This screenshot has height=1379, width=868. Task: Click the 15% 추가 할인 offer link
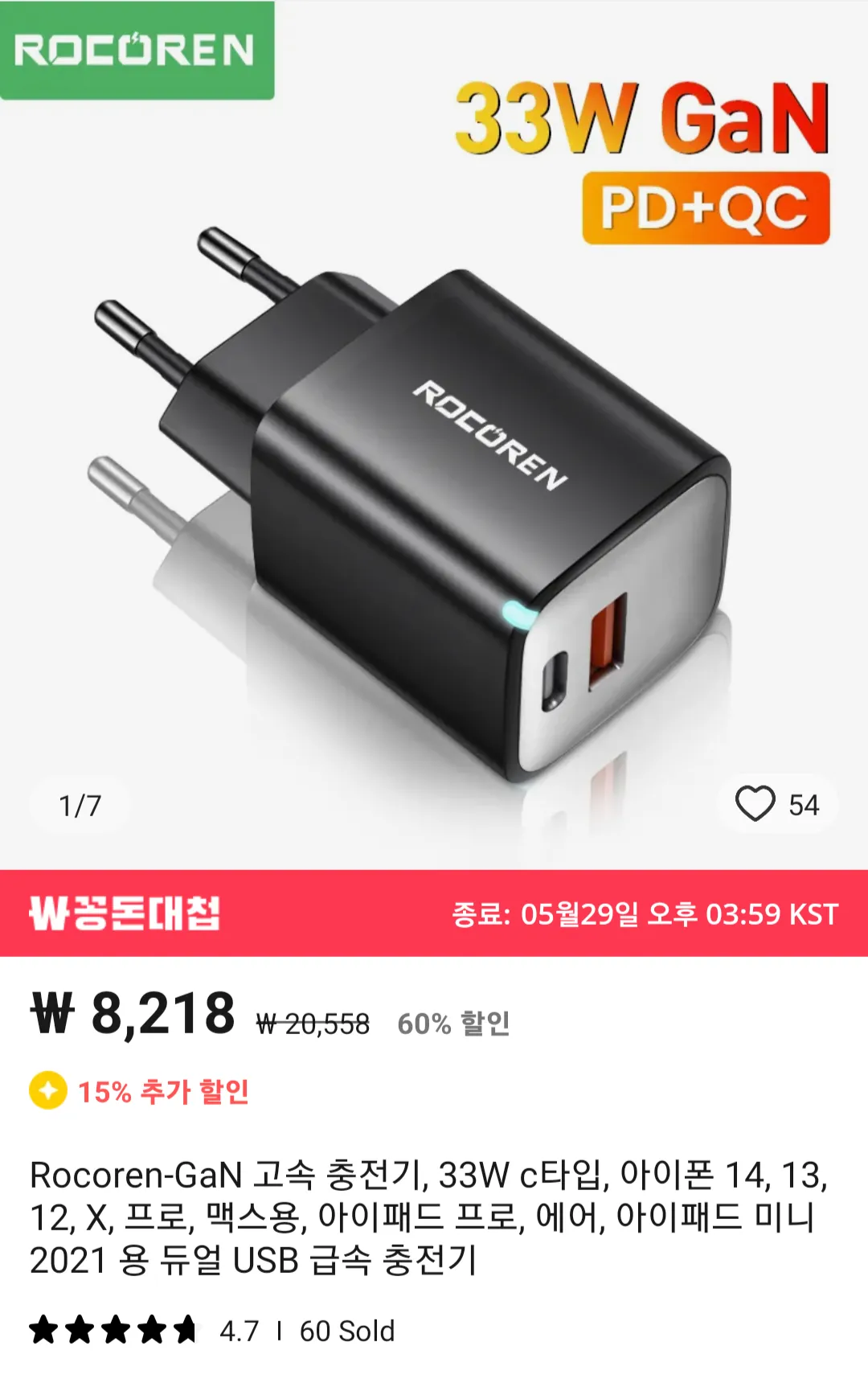click(164, 1091)
